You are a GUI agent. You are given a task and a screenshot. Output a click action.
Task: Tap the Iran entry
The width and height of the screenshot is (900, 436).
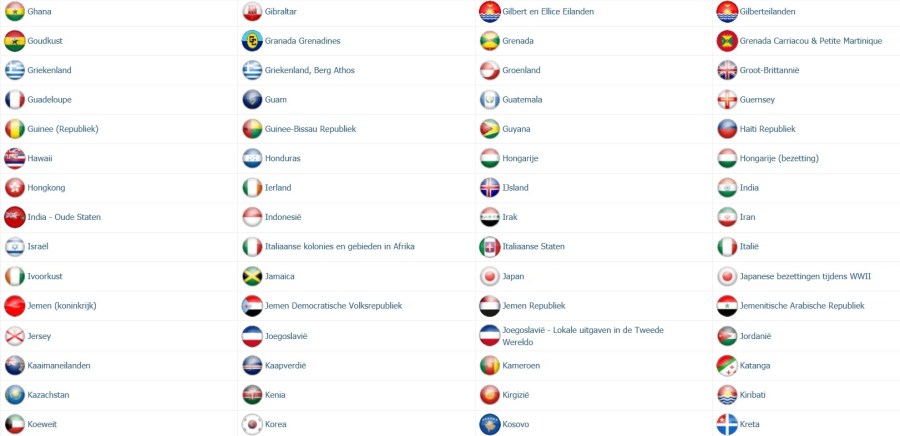coord(748,217)
